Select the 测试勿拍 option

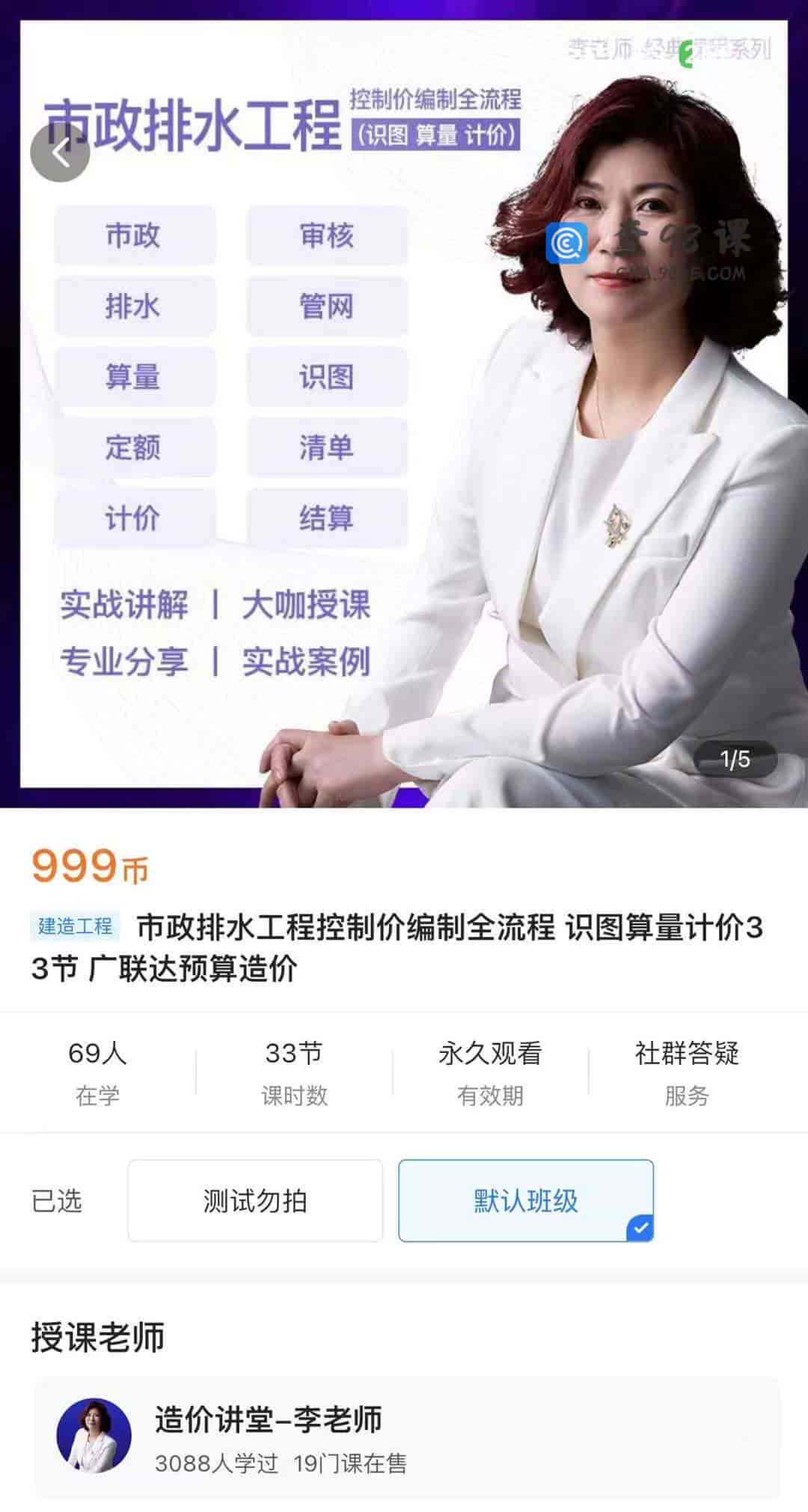tap(255, 1199)
